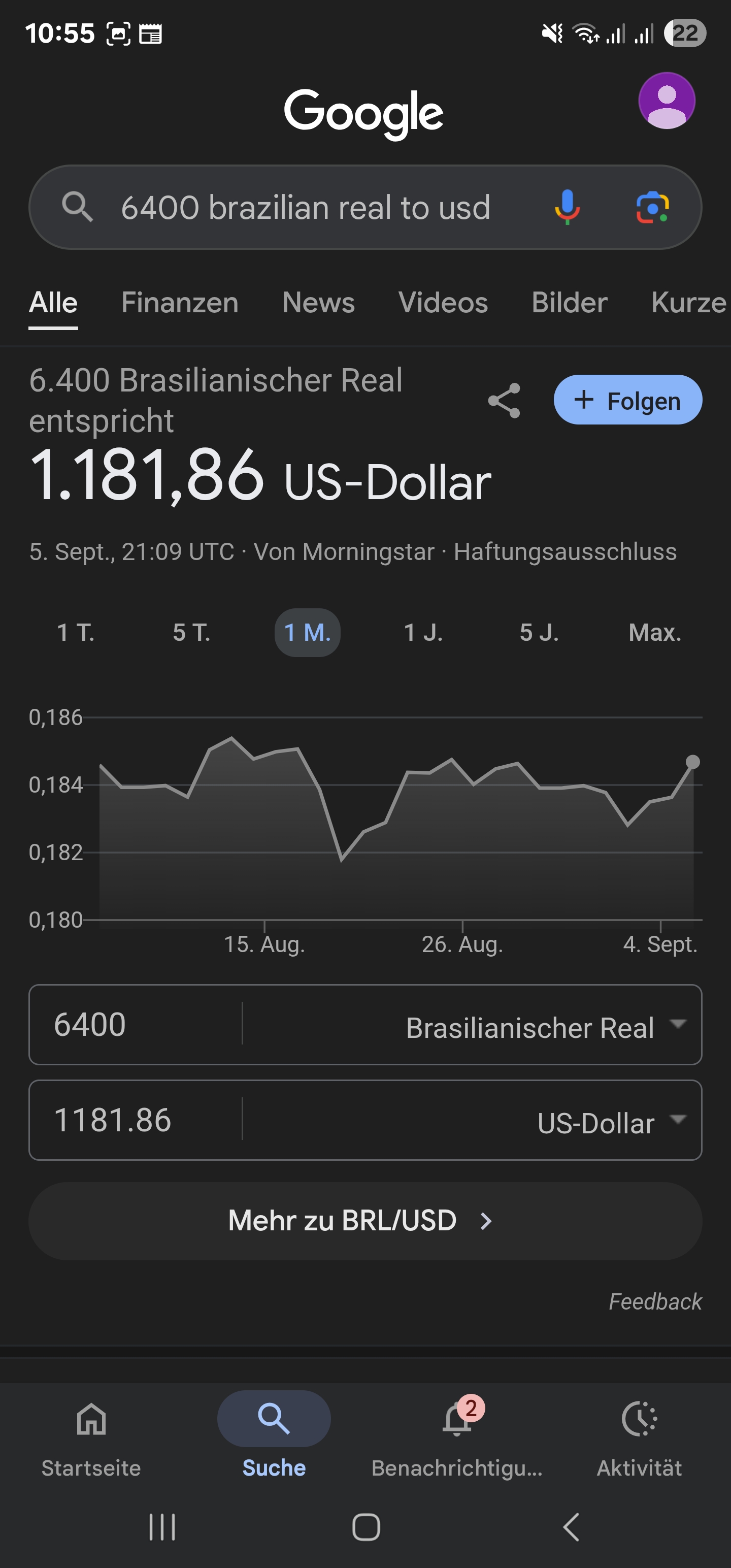Select the 1 T. chart range
Viewport: 731px width, 1568px height.
76,633
